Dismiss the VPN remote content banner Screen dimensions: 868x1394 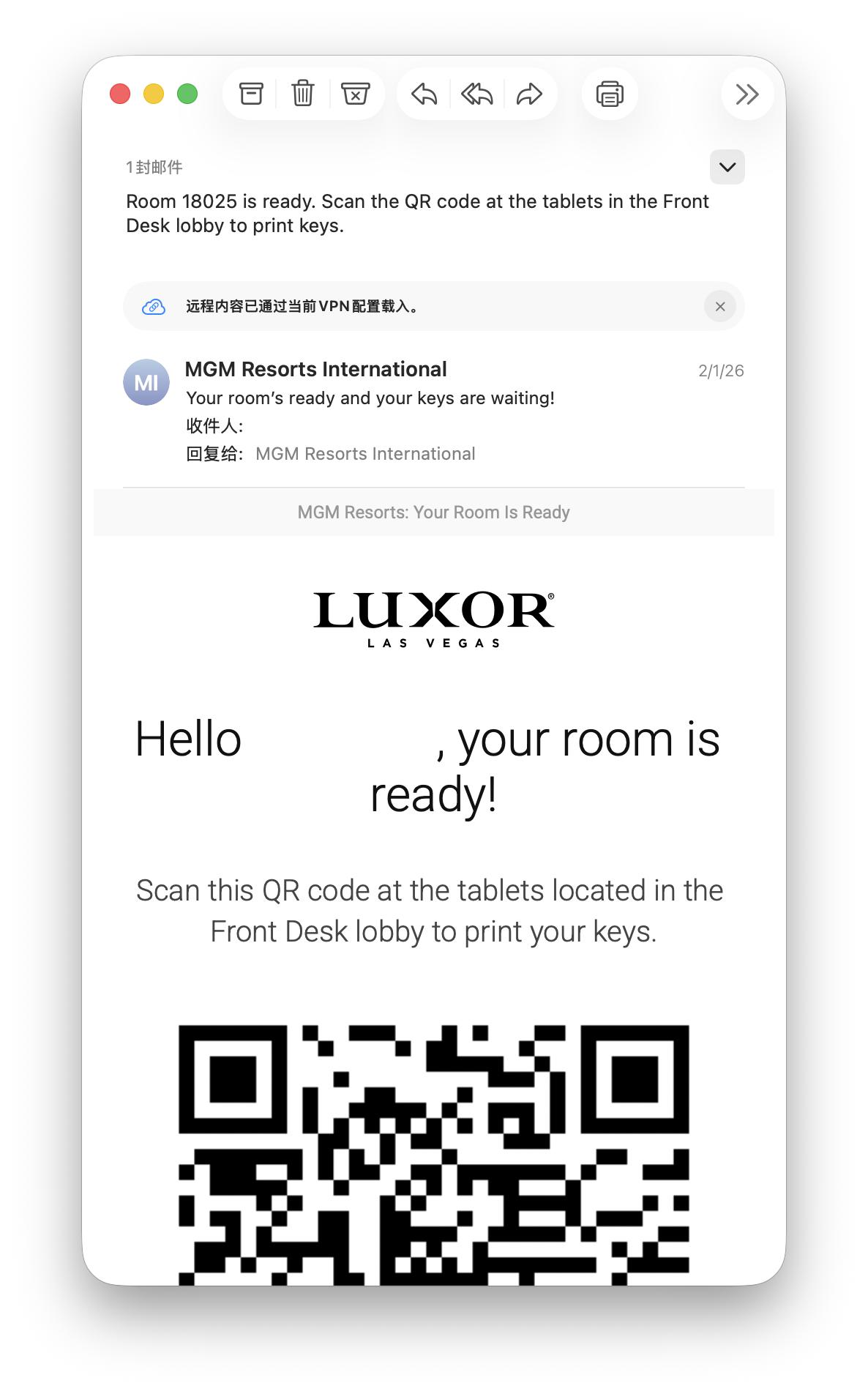[720, 306]
